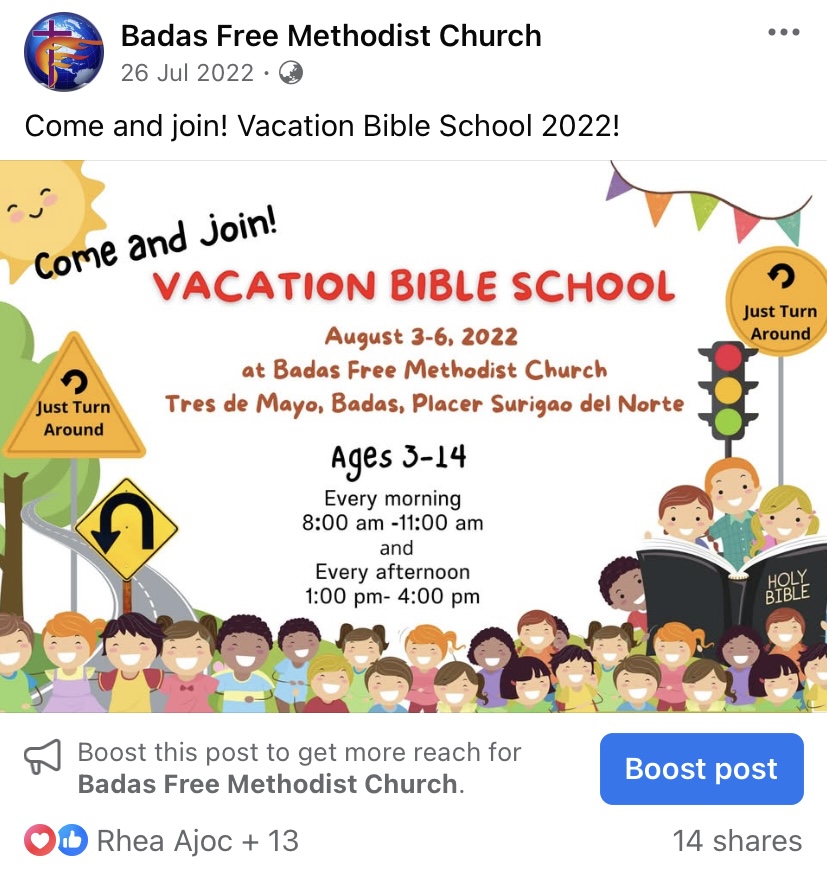Screen dimensions: 827x886
Task: Tap the Boost post button
Action: pos(701,769)
